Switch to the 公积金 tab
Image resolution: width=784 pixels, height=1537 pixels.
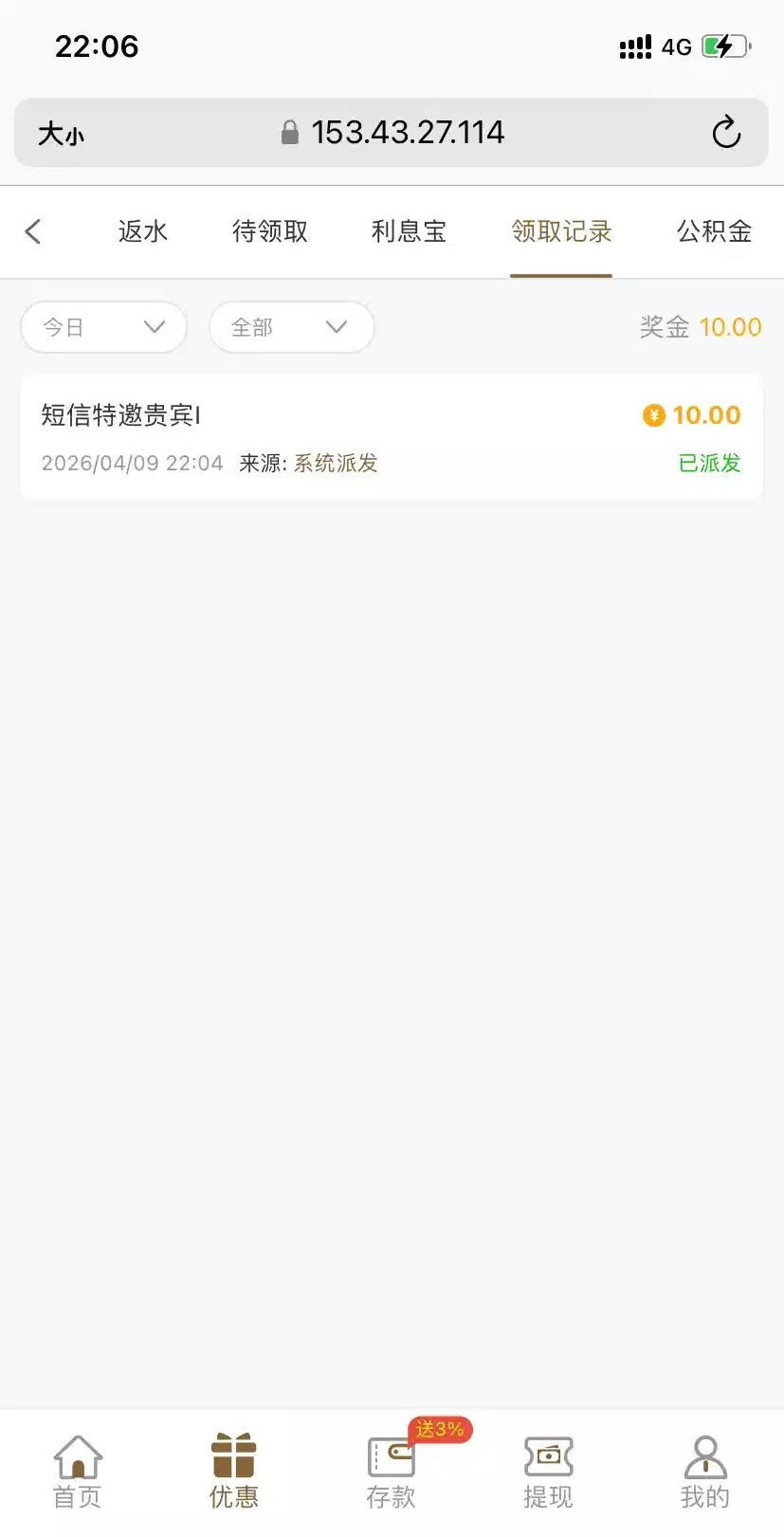[x=714, y=231]
